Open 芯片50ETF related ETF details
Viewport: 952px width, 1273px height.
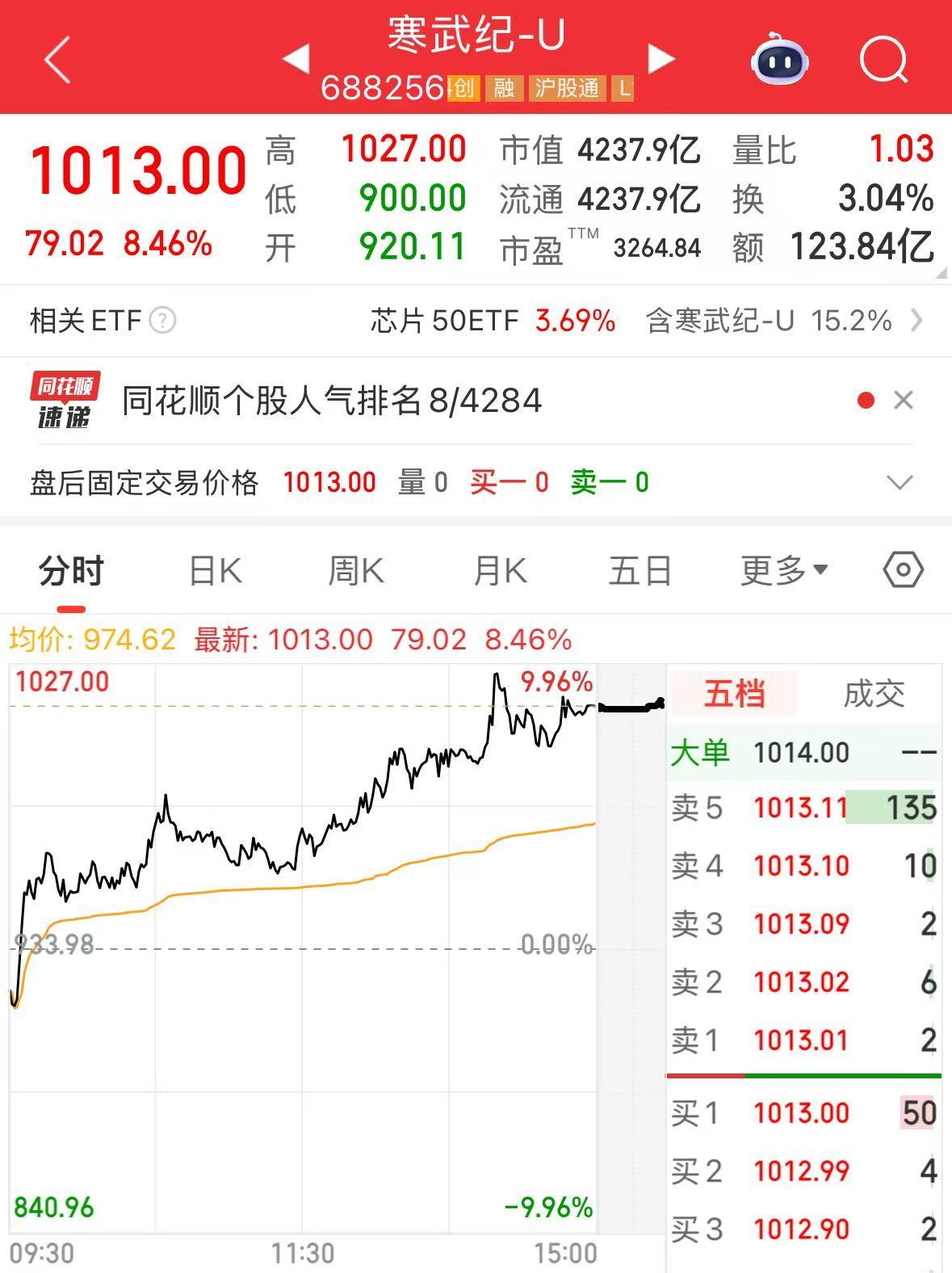[493, 321]
